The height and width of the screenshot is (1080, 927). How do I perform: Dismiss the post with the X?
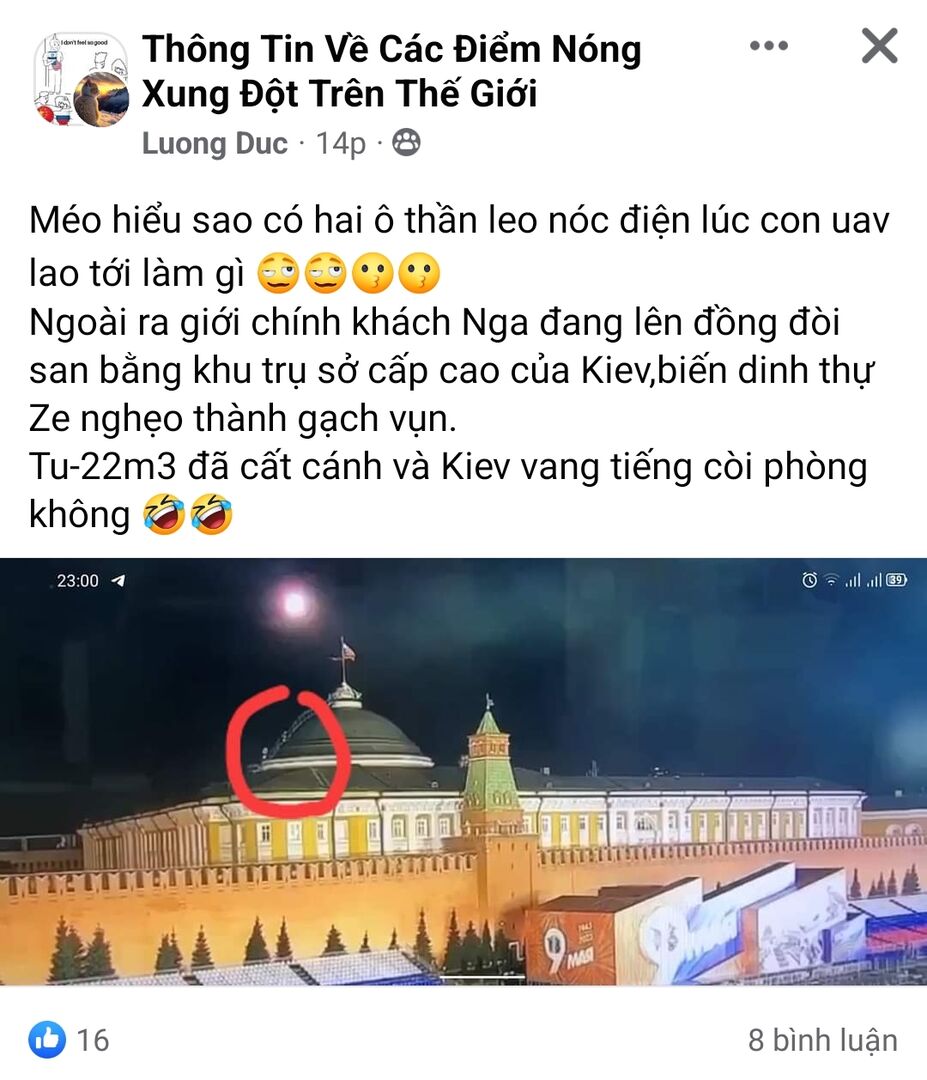(879, 46)
